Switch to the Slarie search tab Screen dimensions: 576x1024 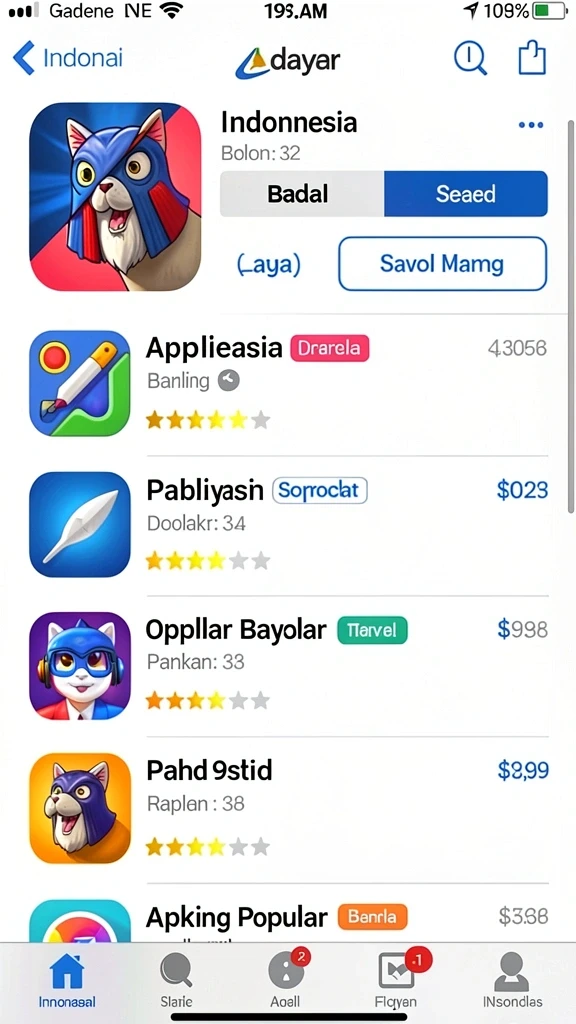point(176,979)
